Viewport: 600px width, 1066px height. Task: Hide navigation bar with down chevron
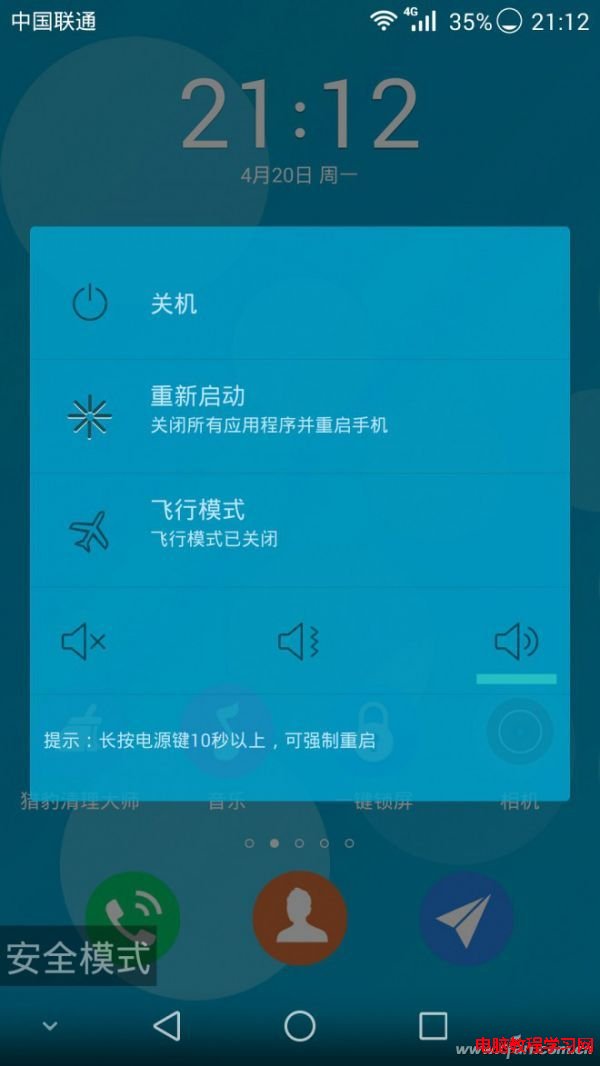click(x=50, y=1025)
